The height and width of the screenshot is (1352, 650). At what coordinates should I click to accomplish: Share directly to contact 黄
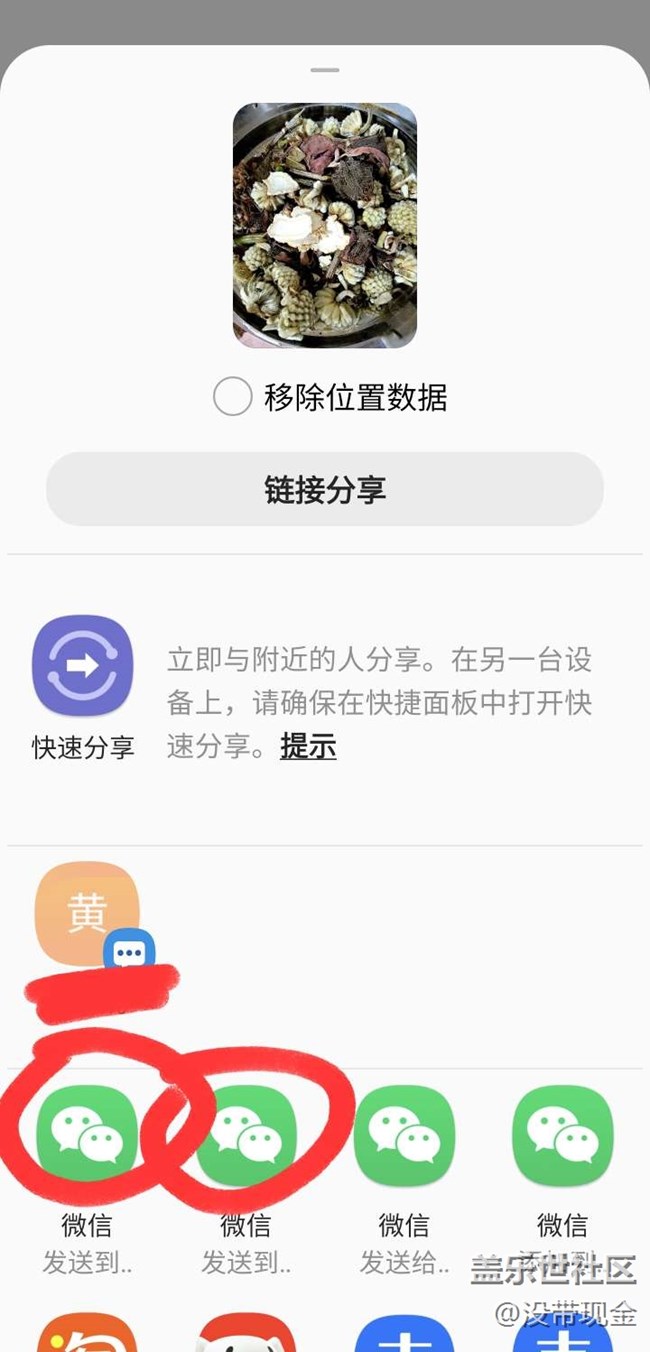tap(88, 913)
